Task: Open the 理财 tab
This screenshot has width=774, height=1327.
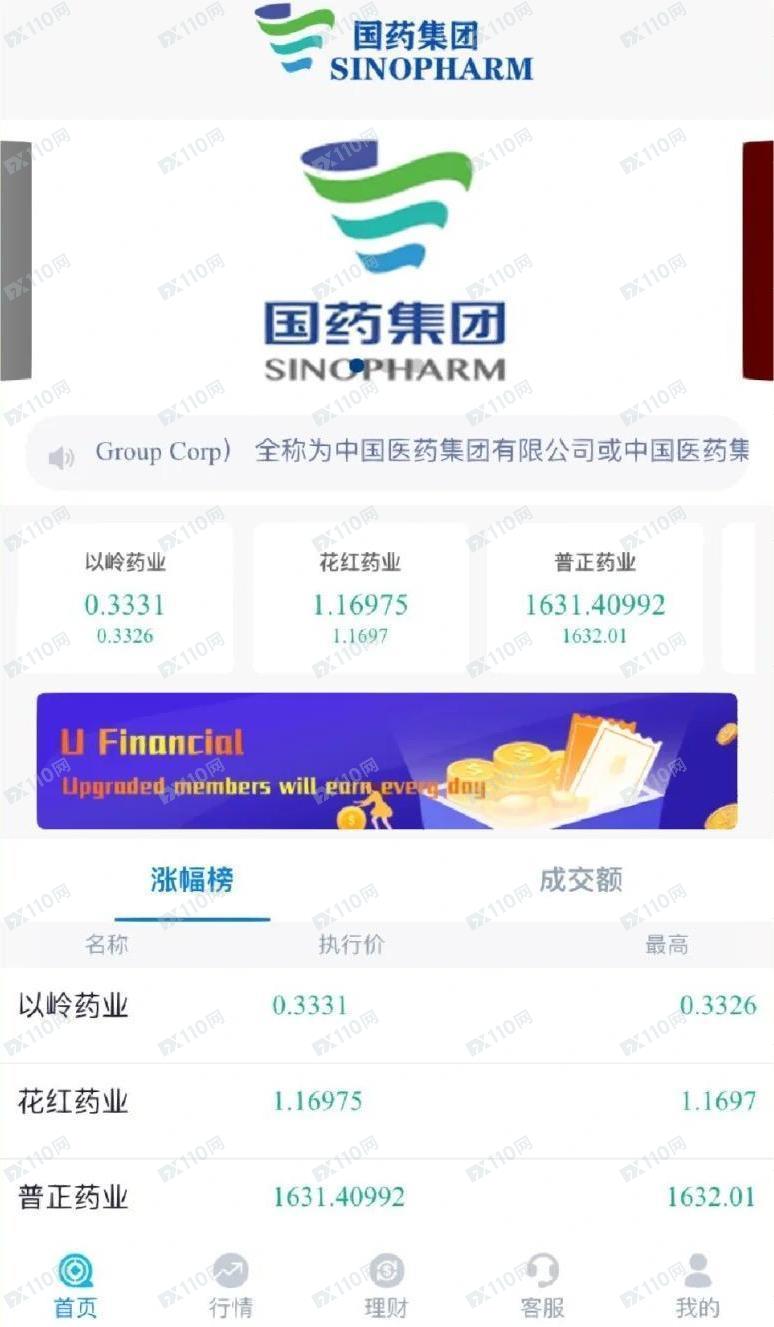Action: click(386, 1286)
